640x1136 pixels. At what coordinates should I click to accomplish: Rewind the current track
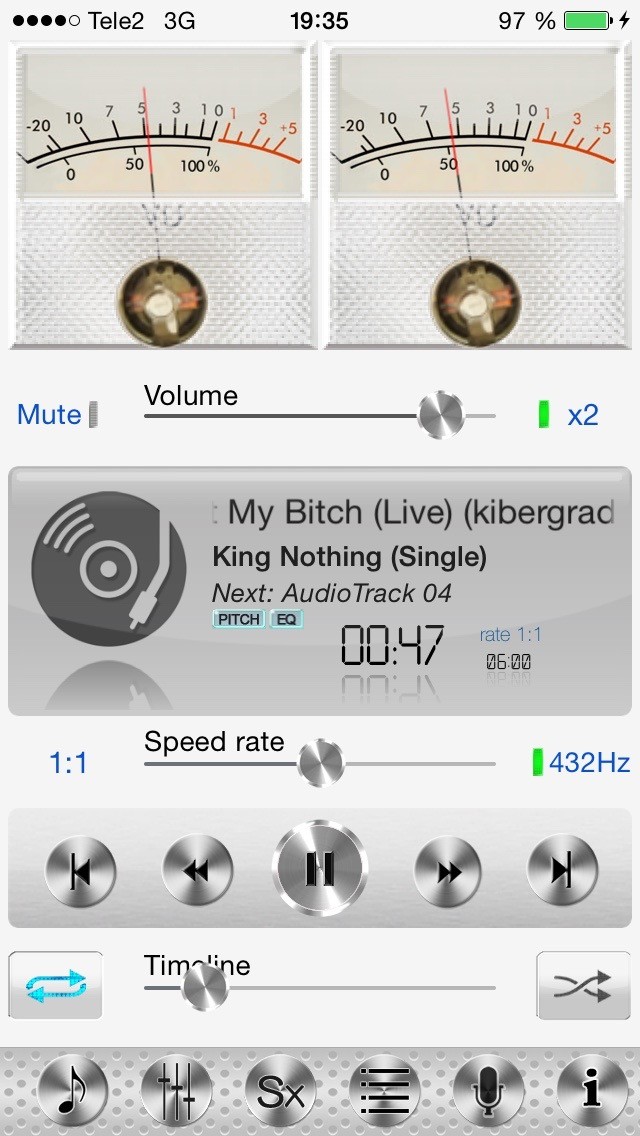(x=197, y=871)
